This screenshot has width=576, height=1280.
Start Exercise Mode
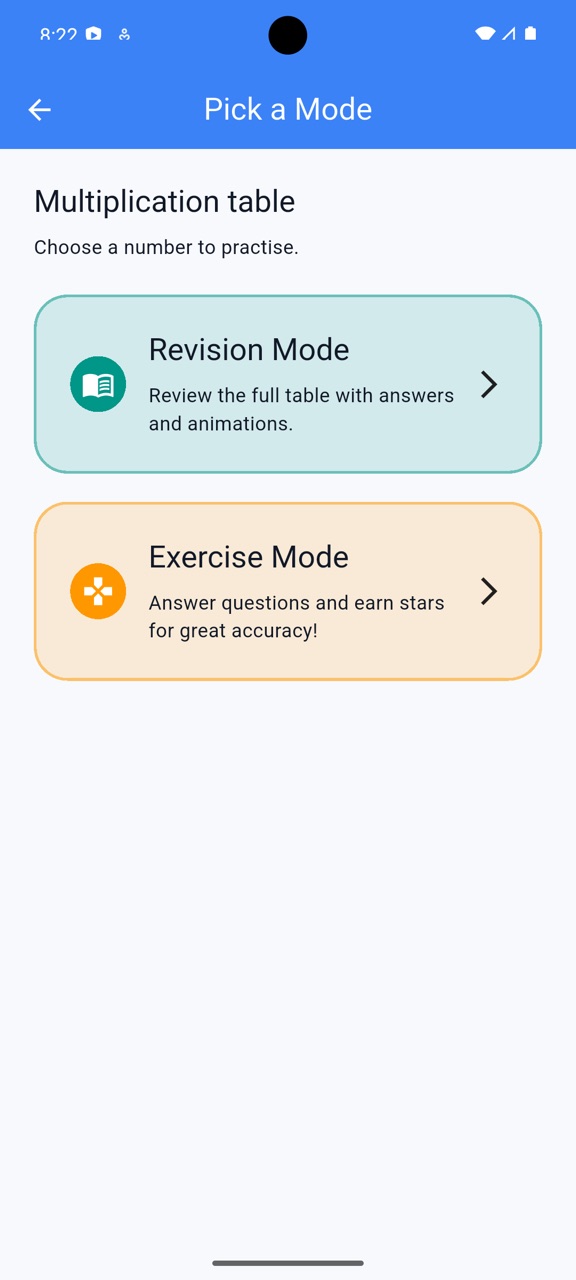click(x=288, y=591)
